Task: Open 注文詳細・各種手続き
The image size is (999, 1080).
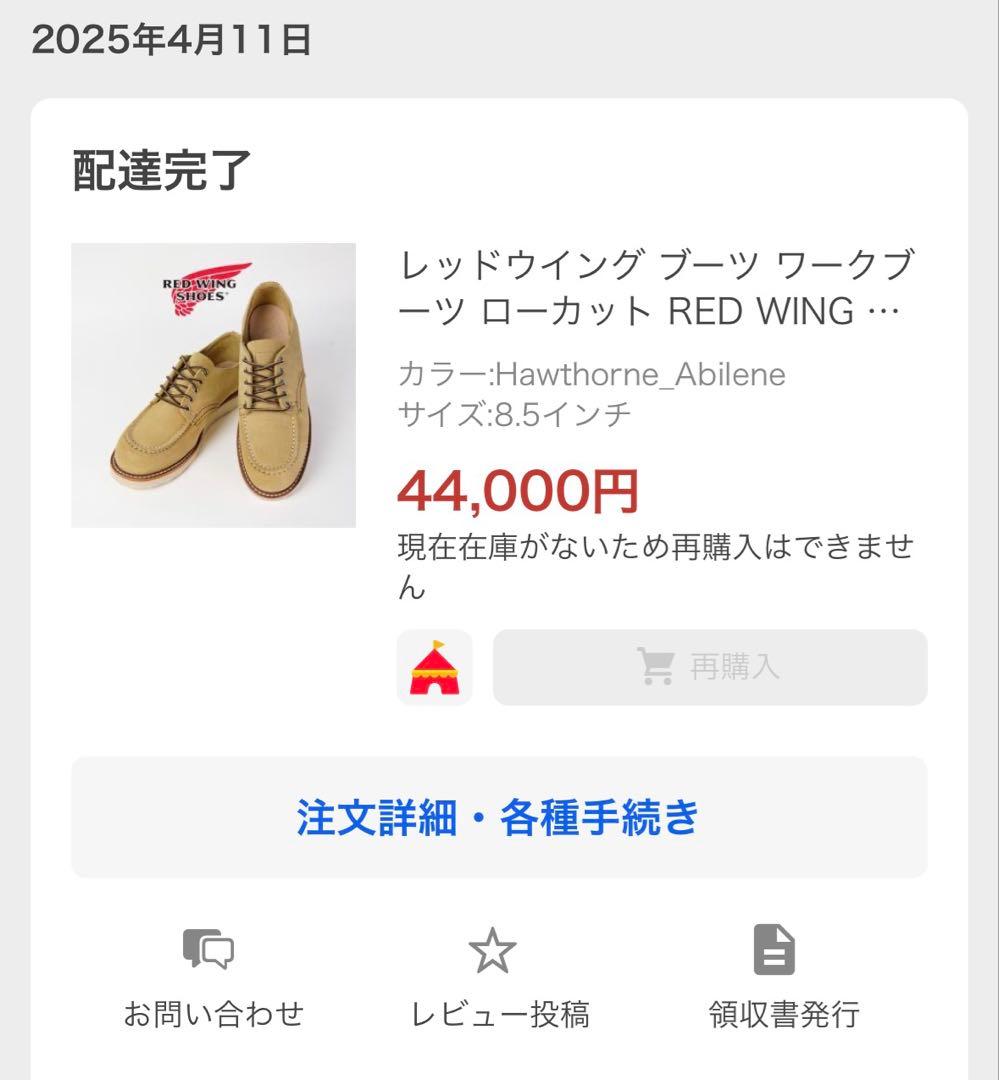Action: tap(498, 816)
